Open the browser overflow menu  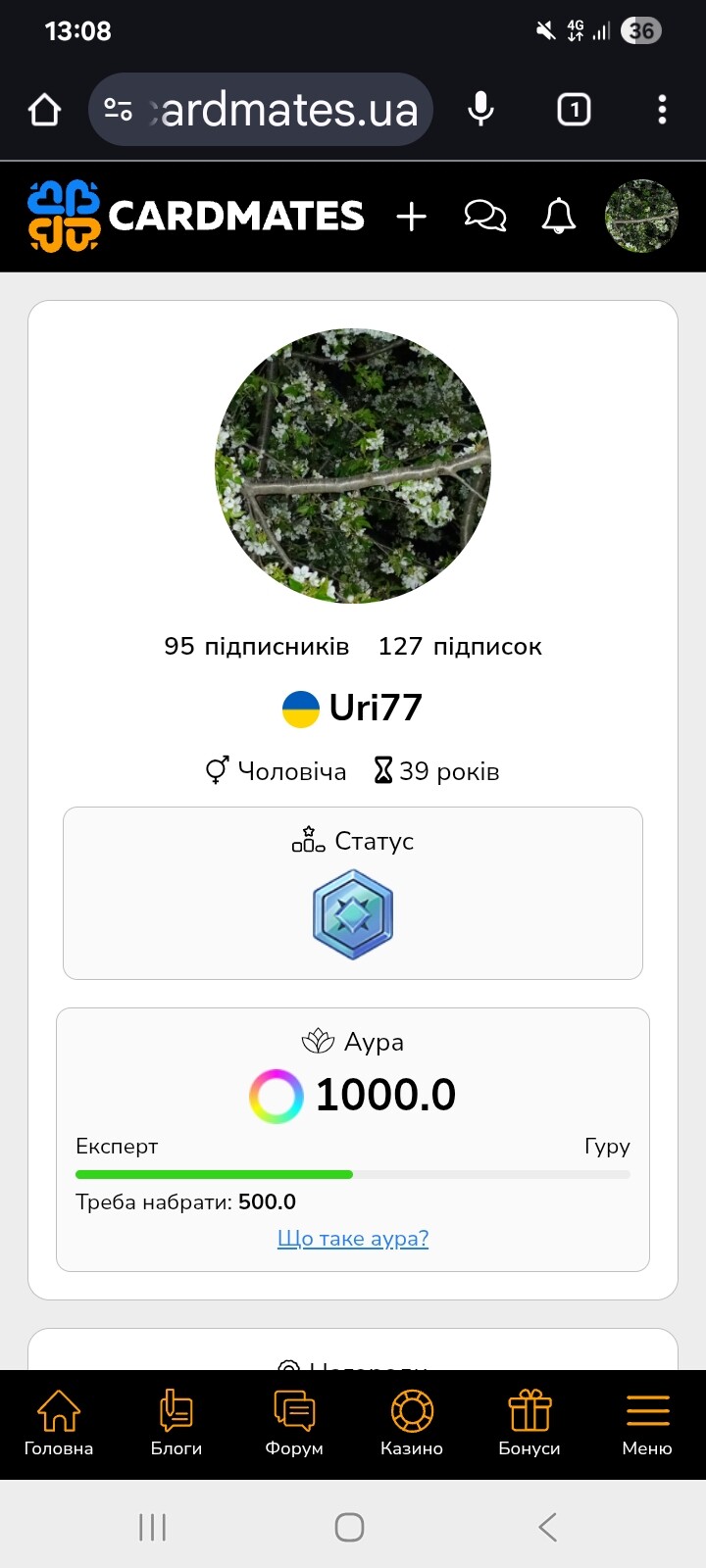pyautogui.click(x=663, y=110)
